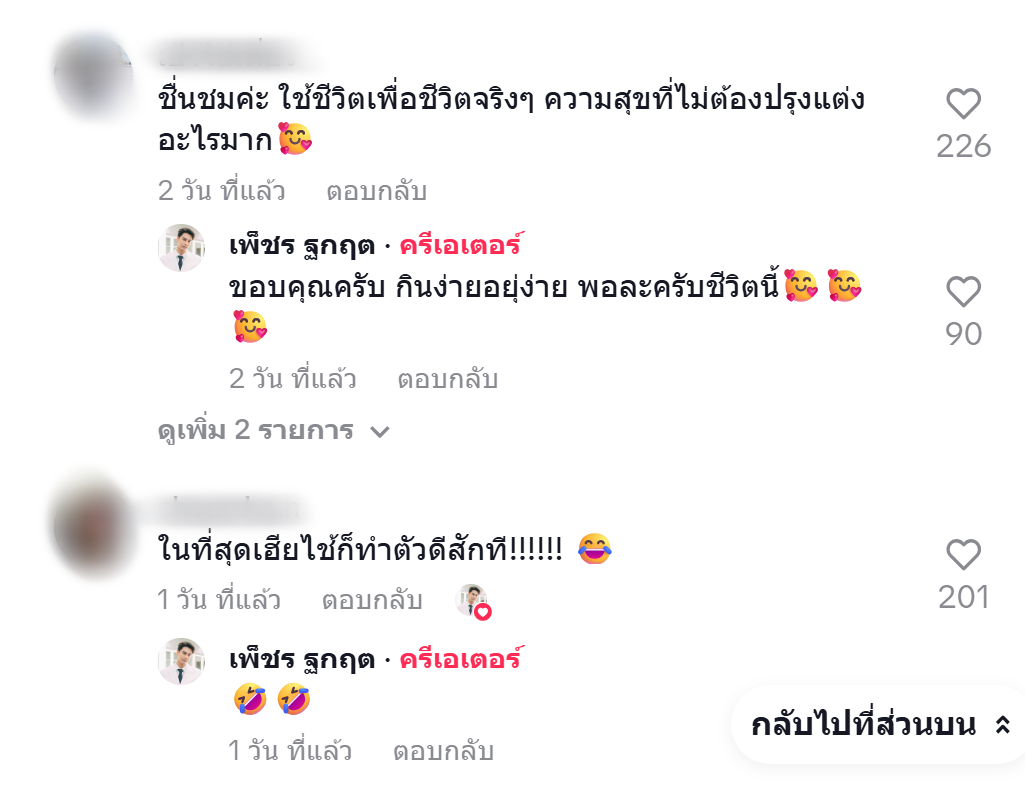Reply to the comment starting with ชื่นชมค่ะ

tap(376, 191)
